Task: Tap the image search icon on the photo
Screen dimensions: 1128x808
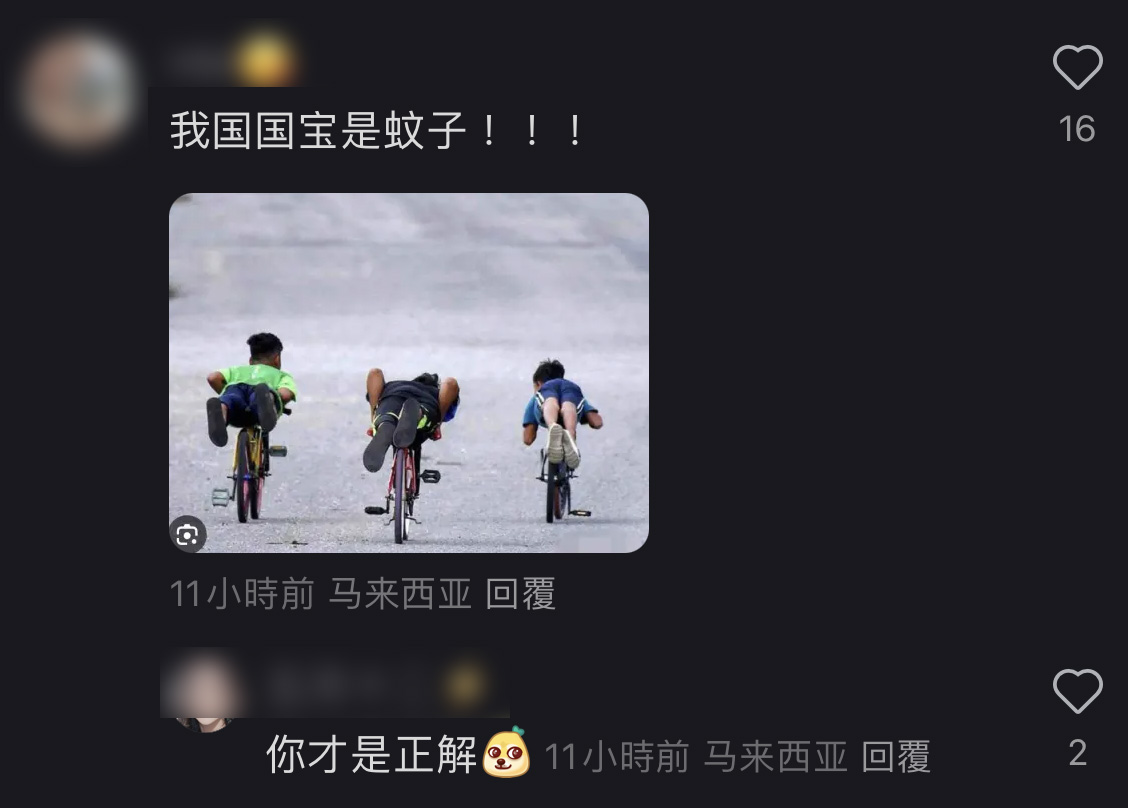Action: pyautogui.click(x=188, y=535)
